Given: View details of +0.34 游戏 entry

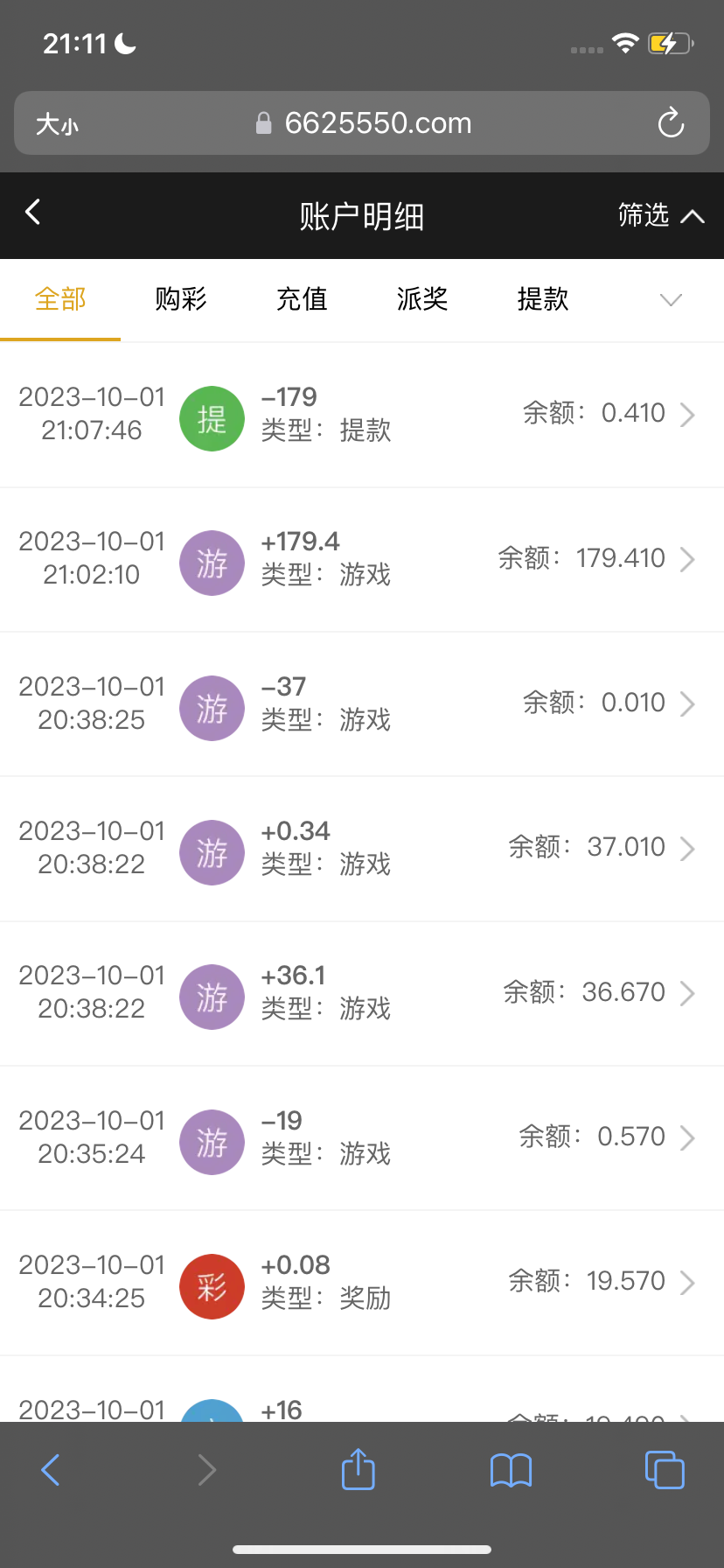Looking at the screenshot, I should 362,849.
